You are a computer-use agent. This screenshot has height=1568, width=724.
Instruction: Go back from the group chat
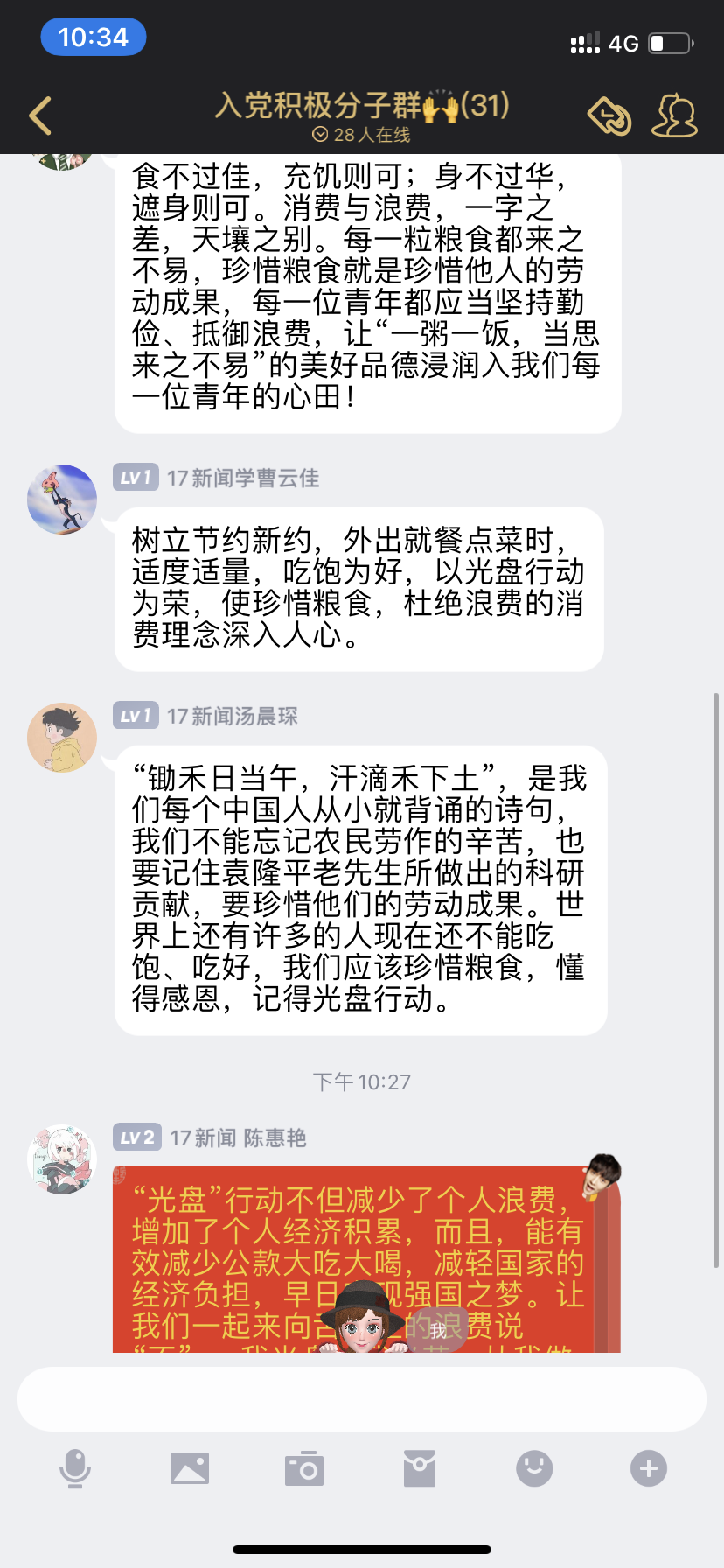point(41,115)
